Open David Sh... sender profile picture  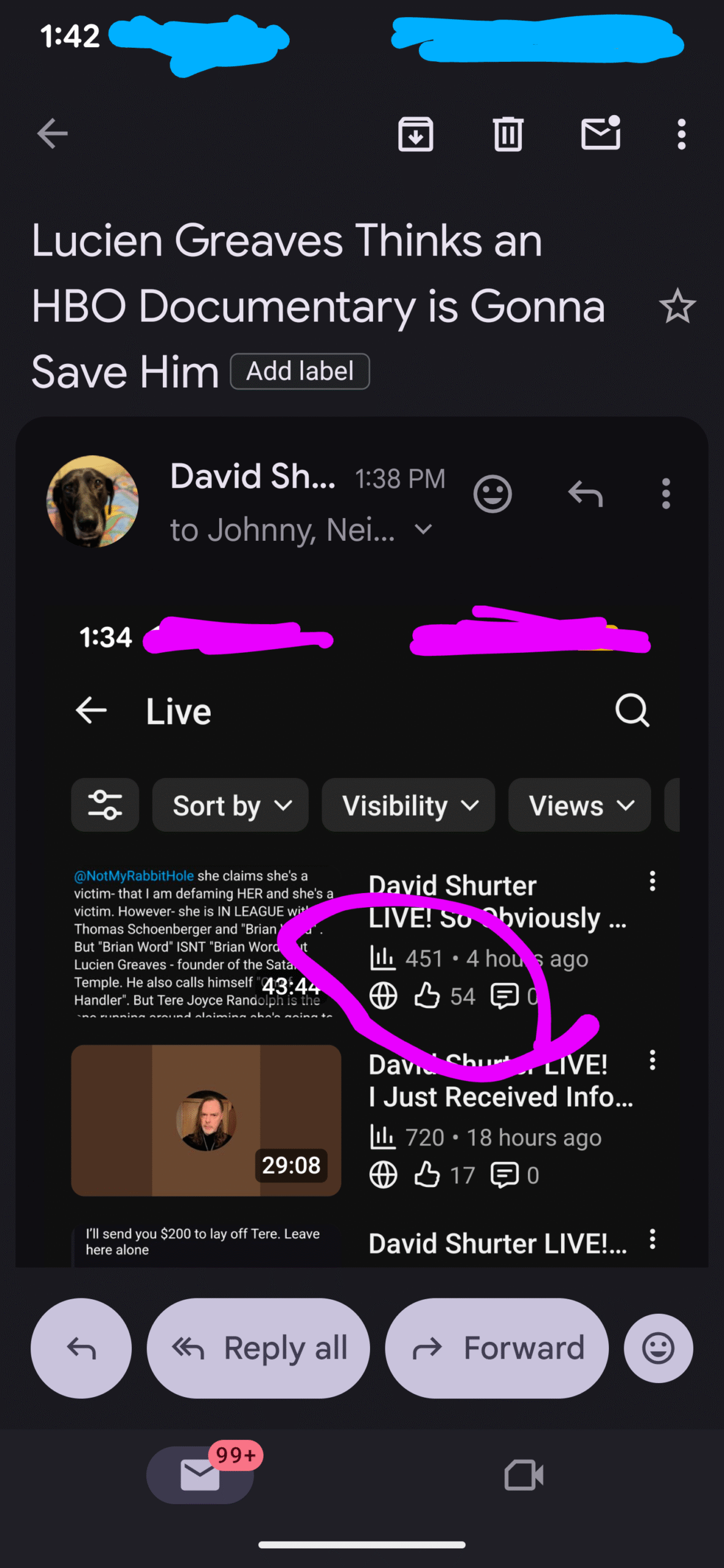(x=92, y=501)
